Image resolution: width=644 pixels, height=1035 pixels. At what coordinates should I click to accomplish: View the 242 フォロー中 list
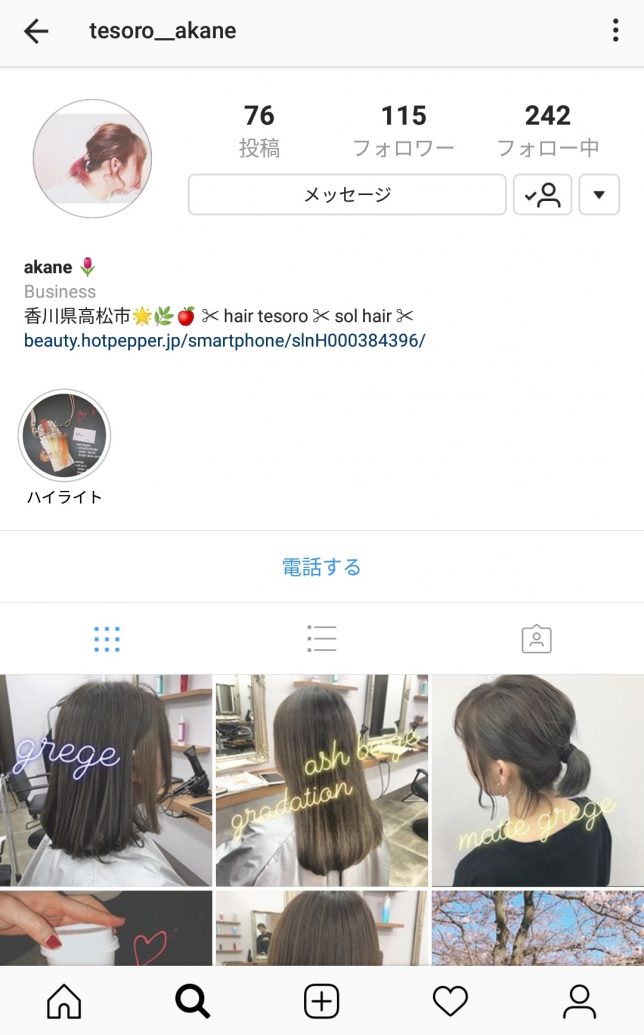[x=547, y=131]
